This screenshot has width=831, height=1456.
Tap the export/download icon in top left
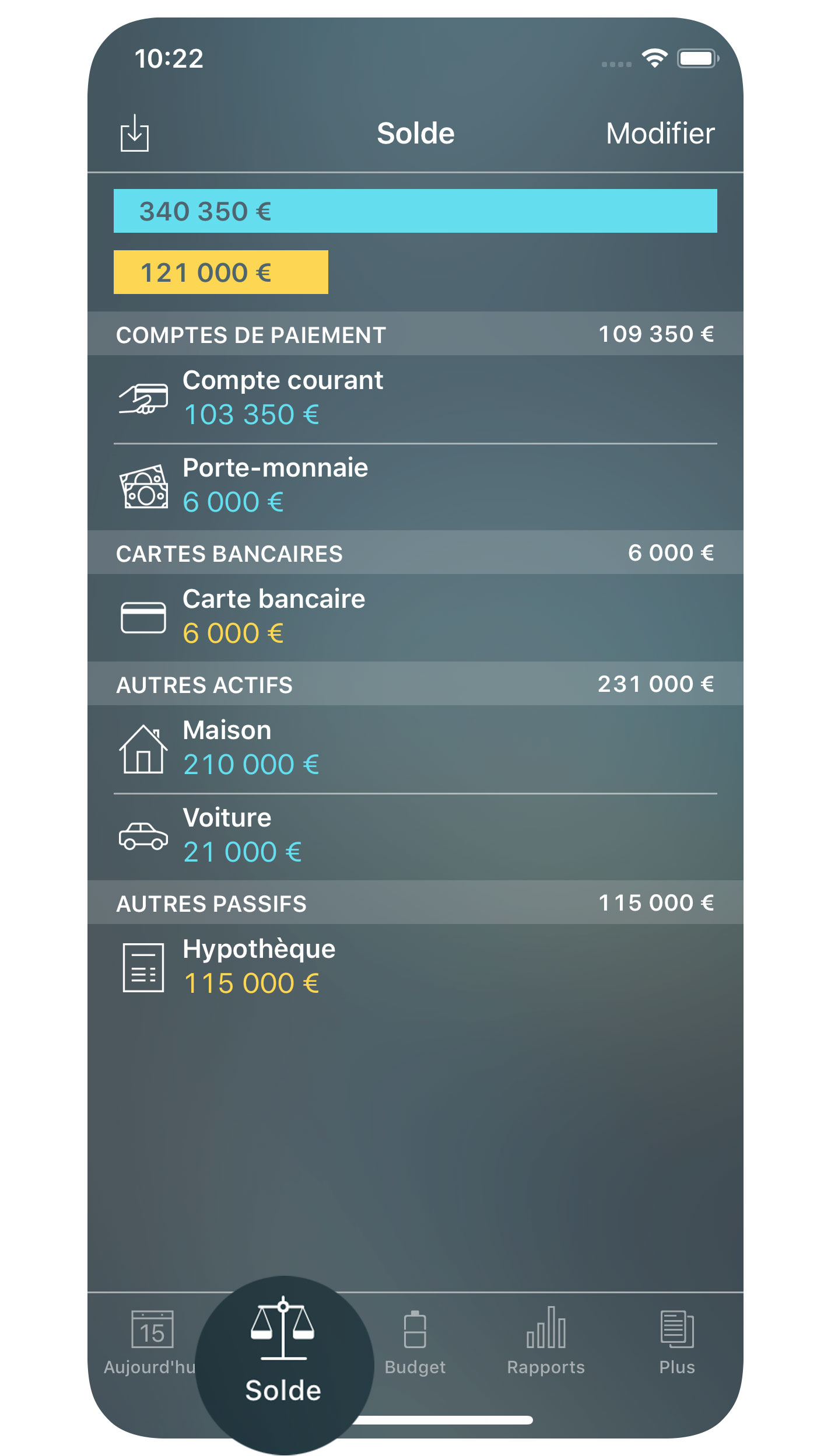coord(136,133)
